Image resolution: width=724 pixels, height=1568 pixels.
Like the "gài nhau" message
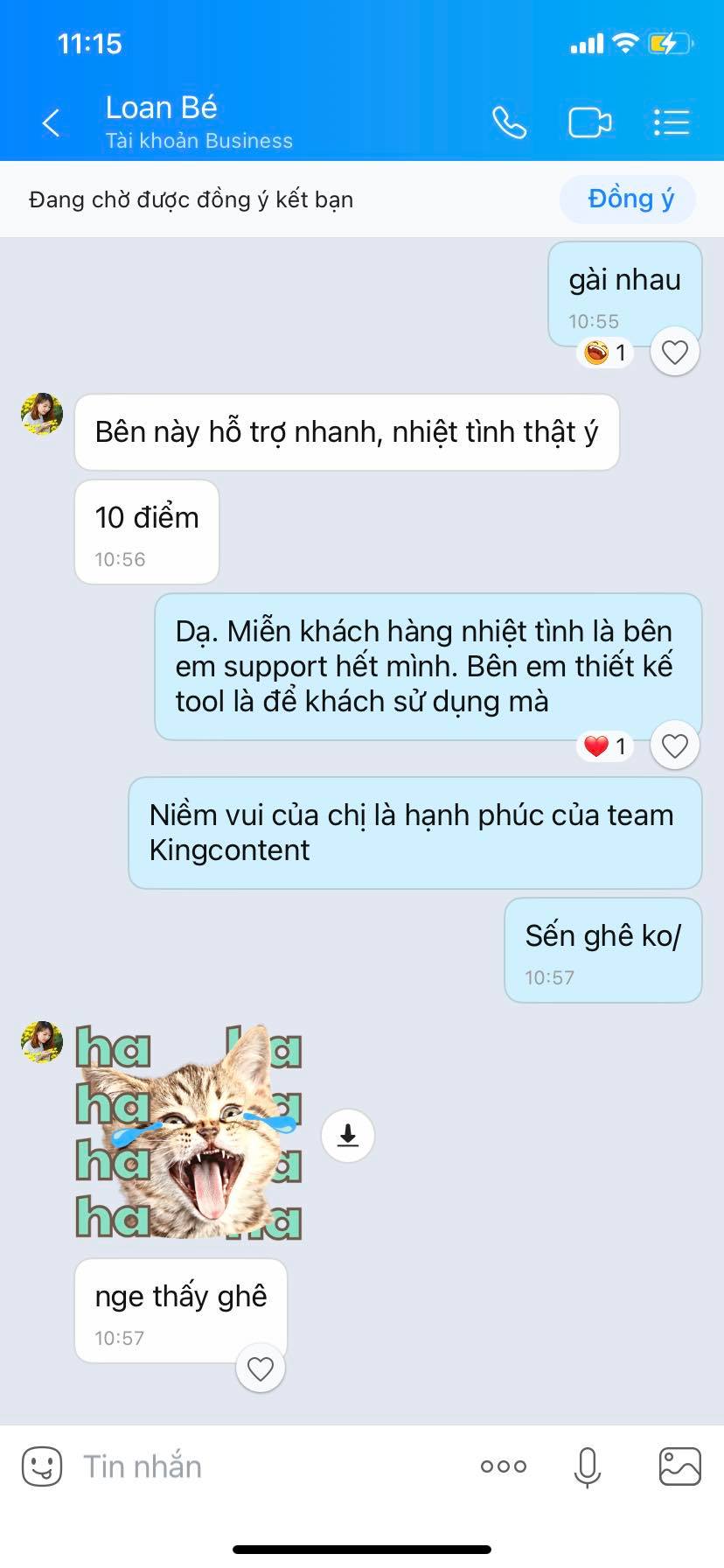[x=674, y=353]
